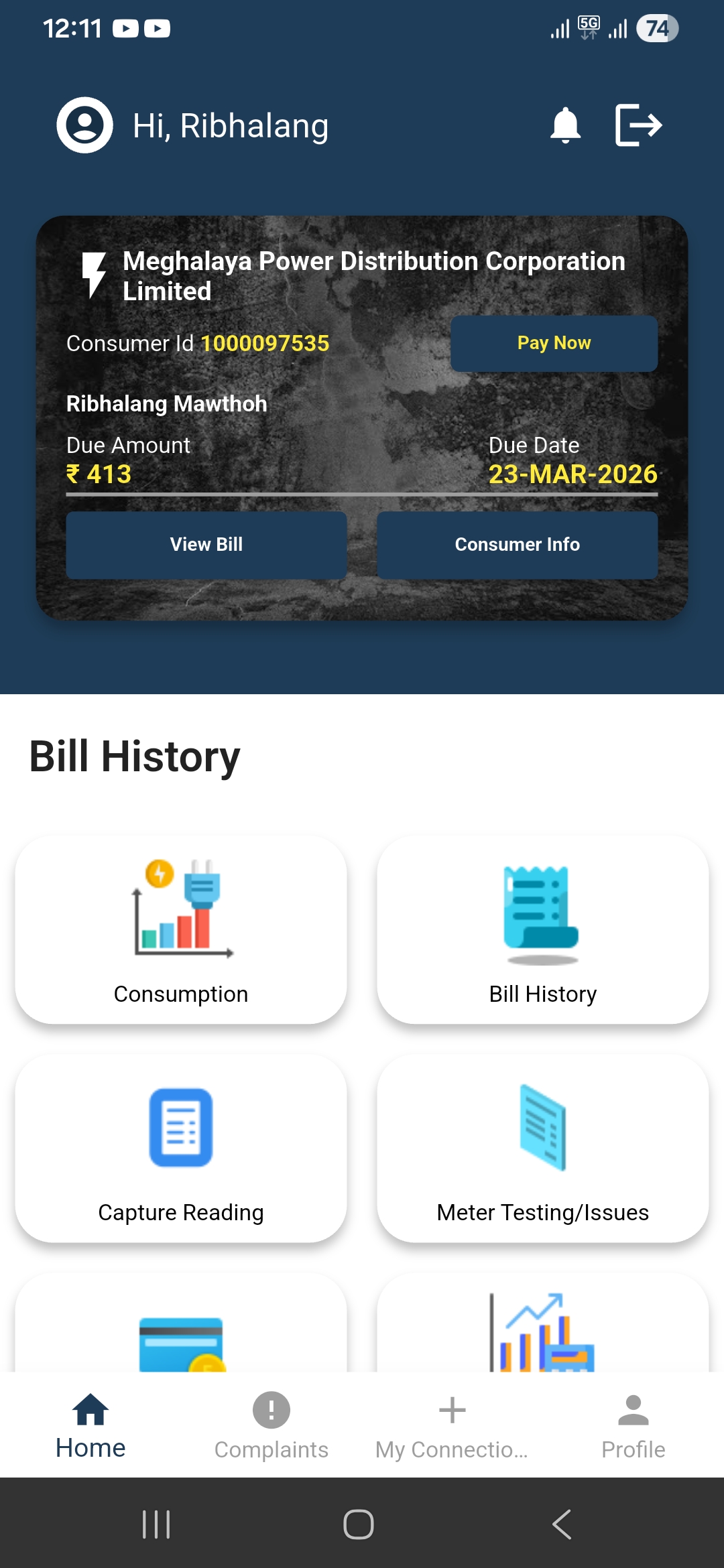Select the Capture Reading card

(x=181, y=1149)
